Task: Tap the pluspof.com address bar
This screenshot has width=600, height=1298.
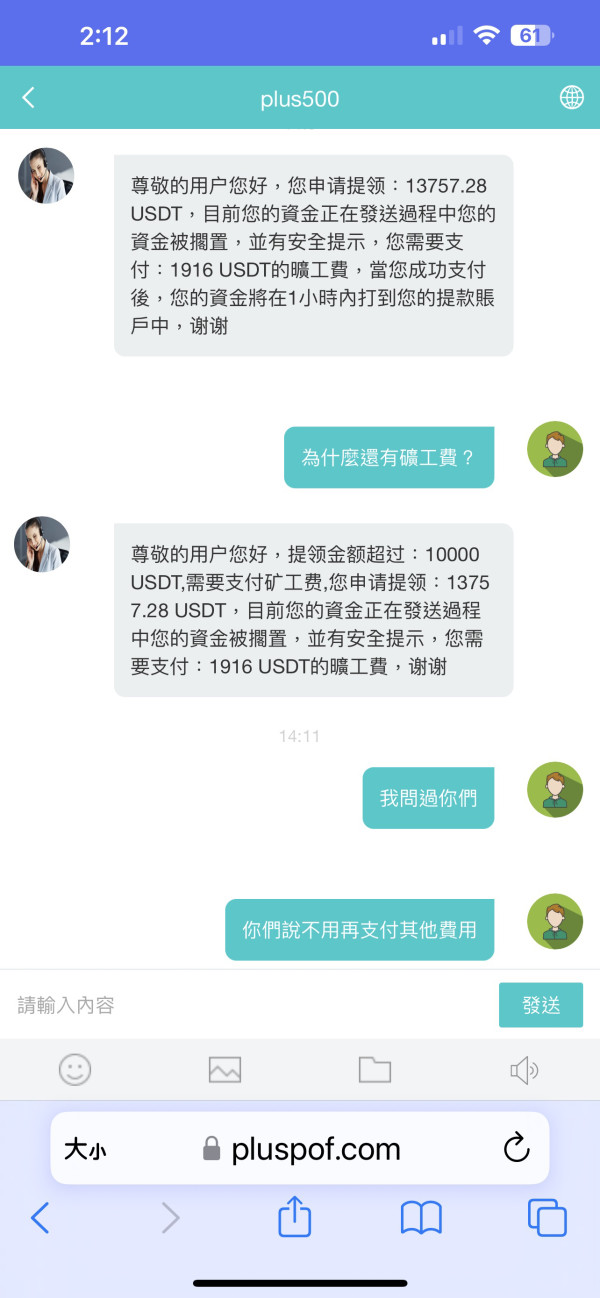Action: 300,1148
